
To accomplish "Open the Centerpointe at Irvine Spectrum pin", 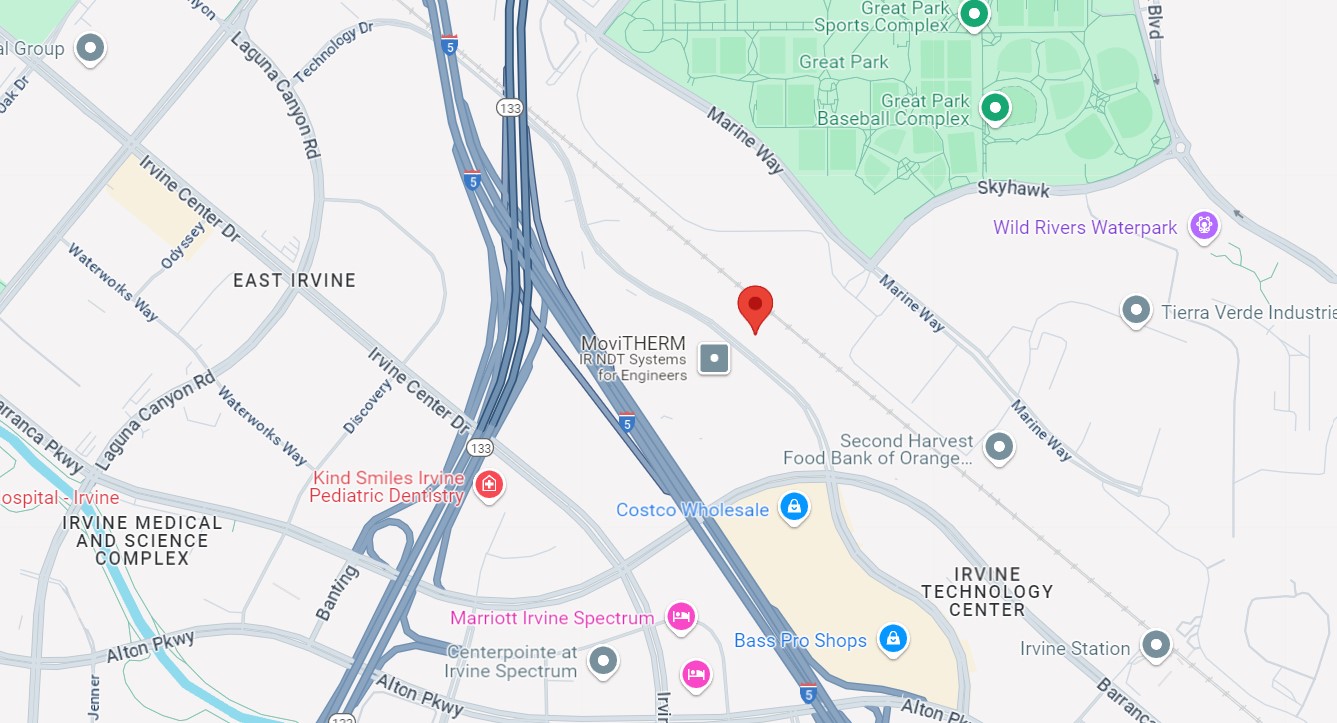I will pos(603,659).
